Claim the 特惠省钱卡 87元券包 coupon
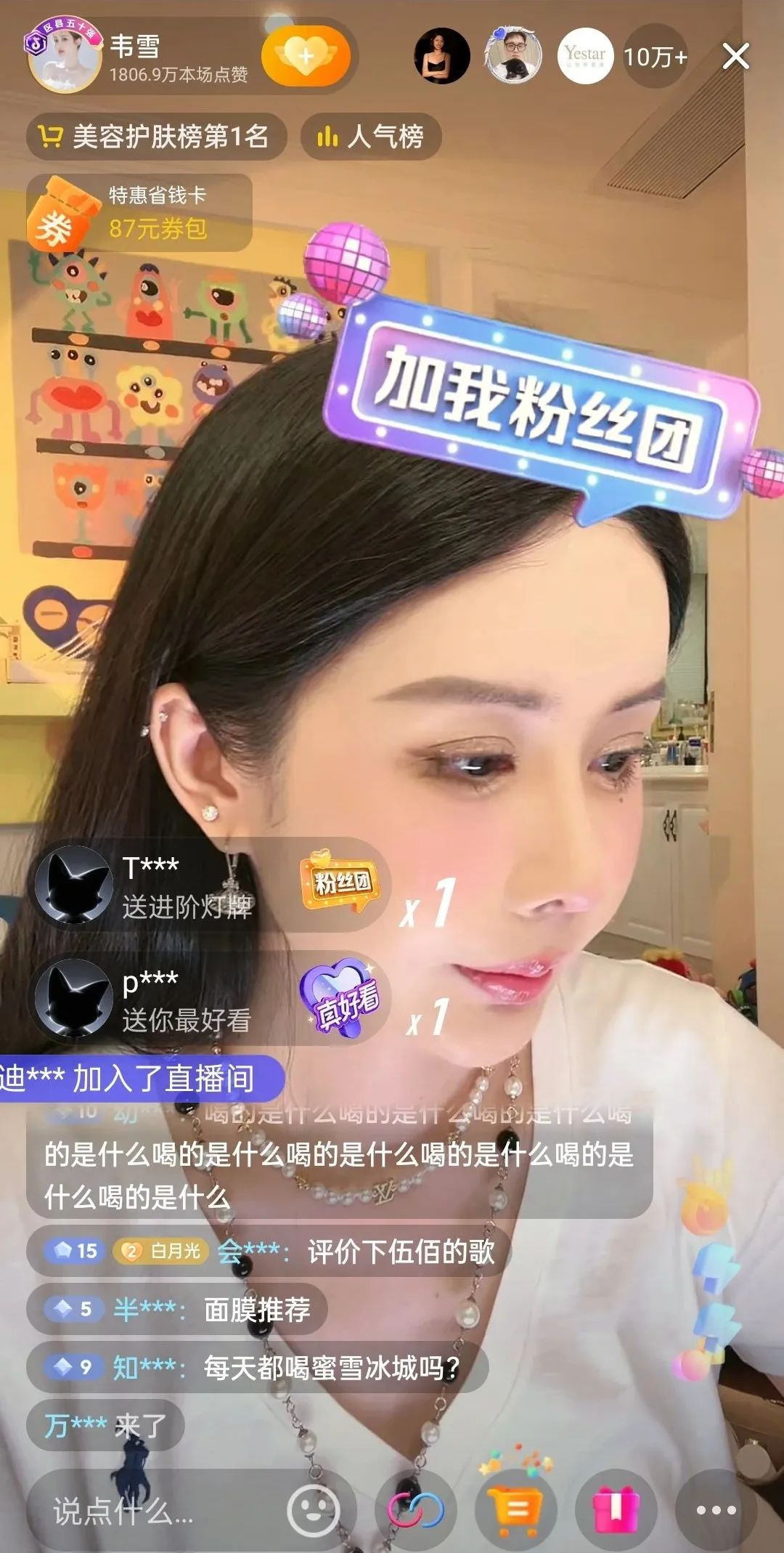This screenshot has width=784, height=1553. coord(139,213)
